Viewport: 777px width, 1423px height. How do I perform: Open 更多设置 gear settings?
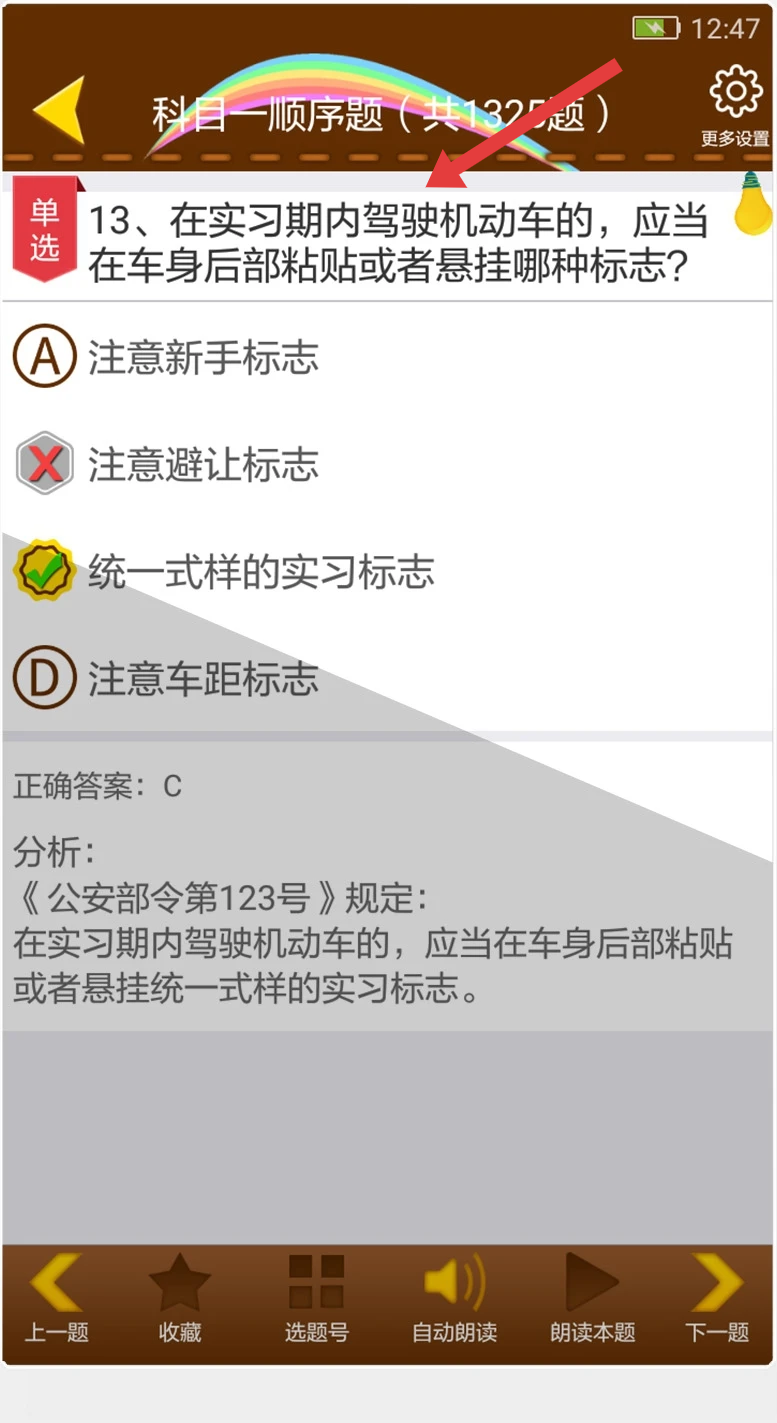coord(735,105)
